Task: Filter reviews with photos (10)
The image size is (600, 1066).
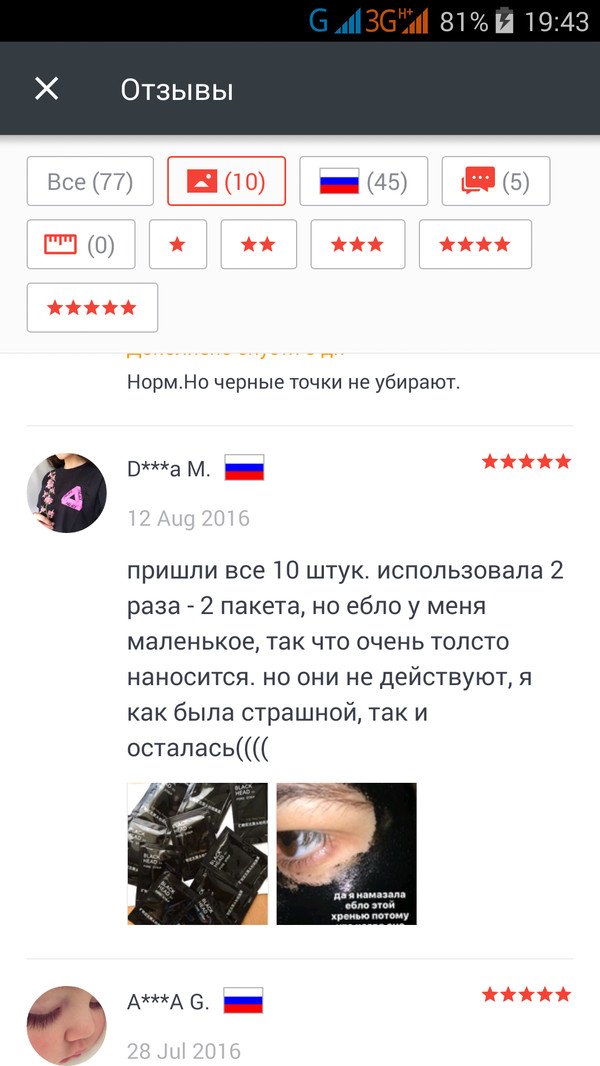Action: 226,181
